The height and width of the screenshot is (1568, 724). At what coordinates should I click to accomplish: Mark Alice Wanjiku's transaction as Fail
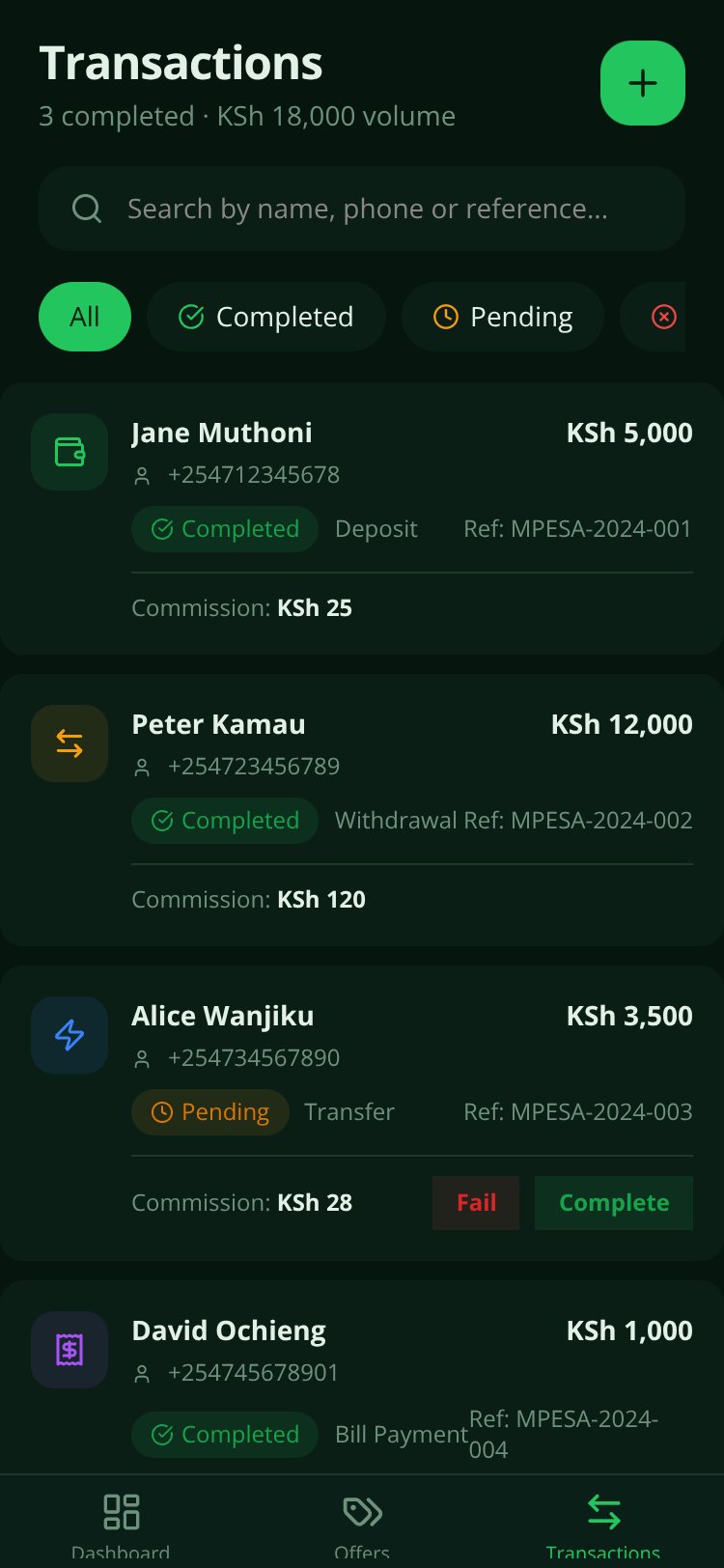click(x=476, y=1203)
